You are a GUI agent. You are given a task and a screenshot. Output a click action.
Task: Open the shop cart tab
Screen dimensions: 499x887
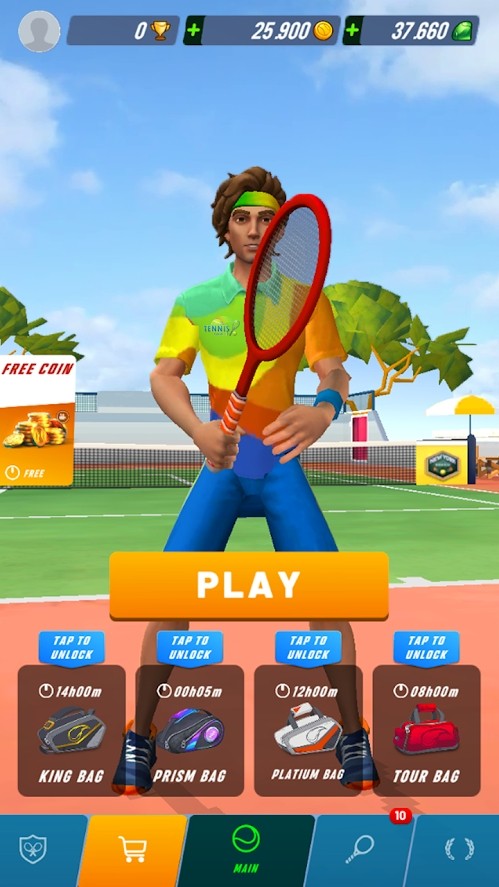pos(132,851)
